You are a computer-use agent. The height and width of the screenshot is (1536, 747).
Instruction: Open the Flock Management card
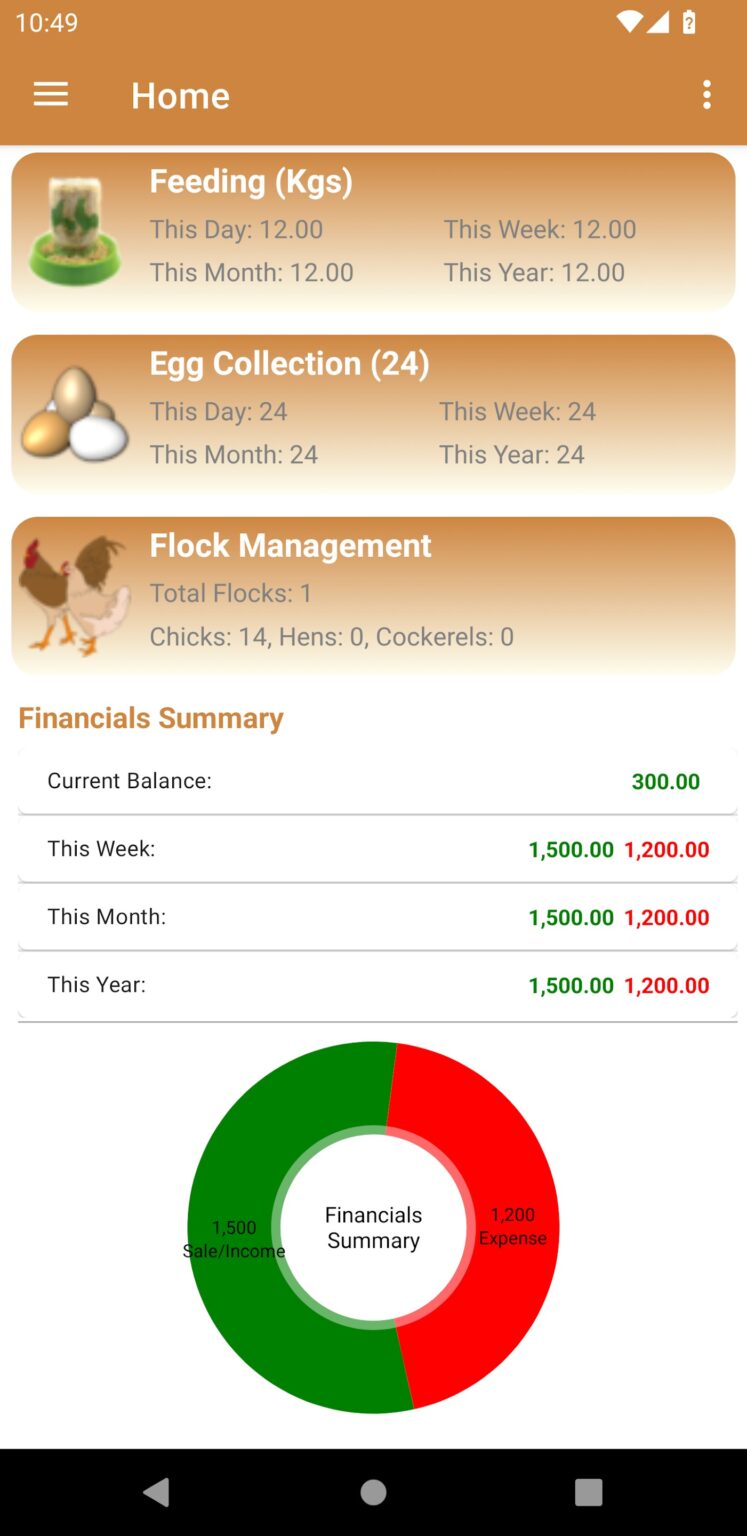click(373, 593)
